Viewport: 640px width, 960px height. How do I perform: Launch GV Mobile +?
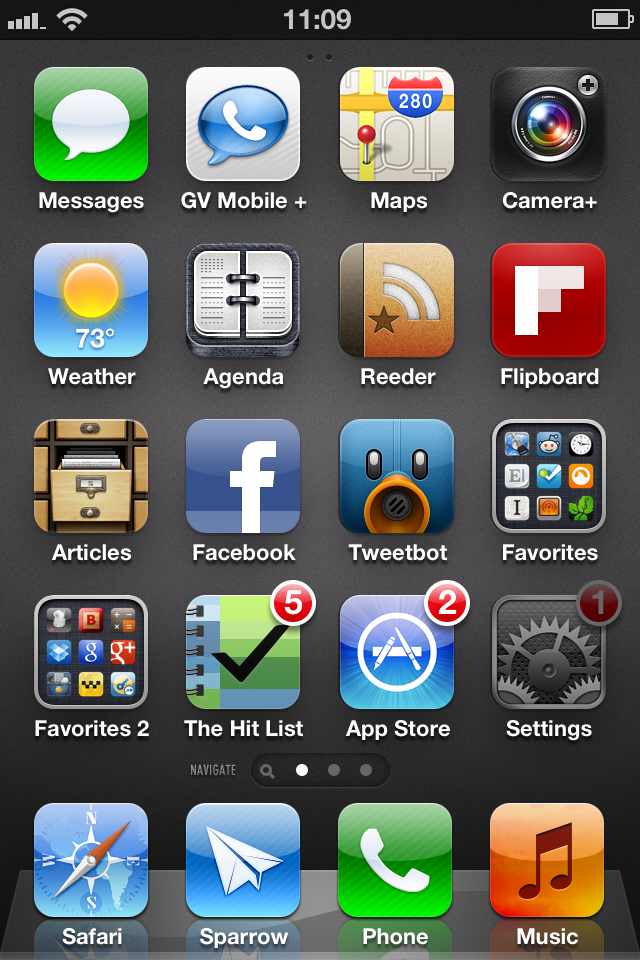click(243, 124)
